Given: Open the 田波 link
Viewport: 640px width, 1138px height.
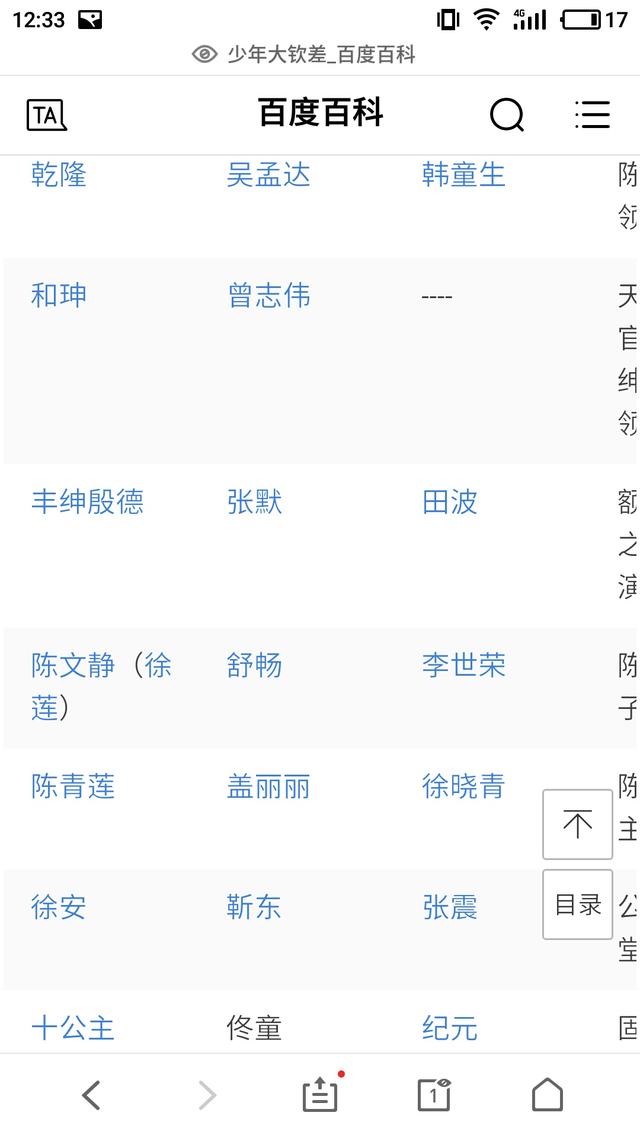Looking at the screenshot, I should point(450,501).
